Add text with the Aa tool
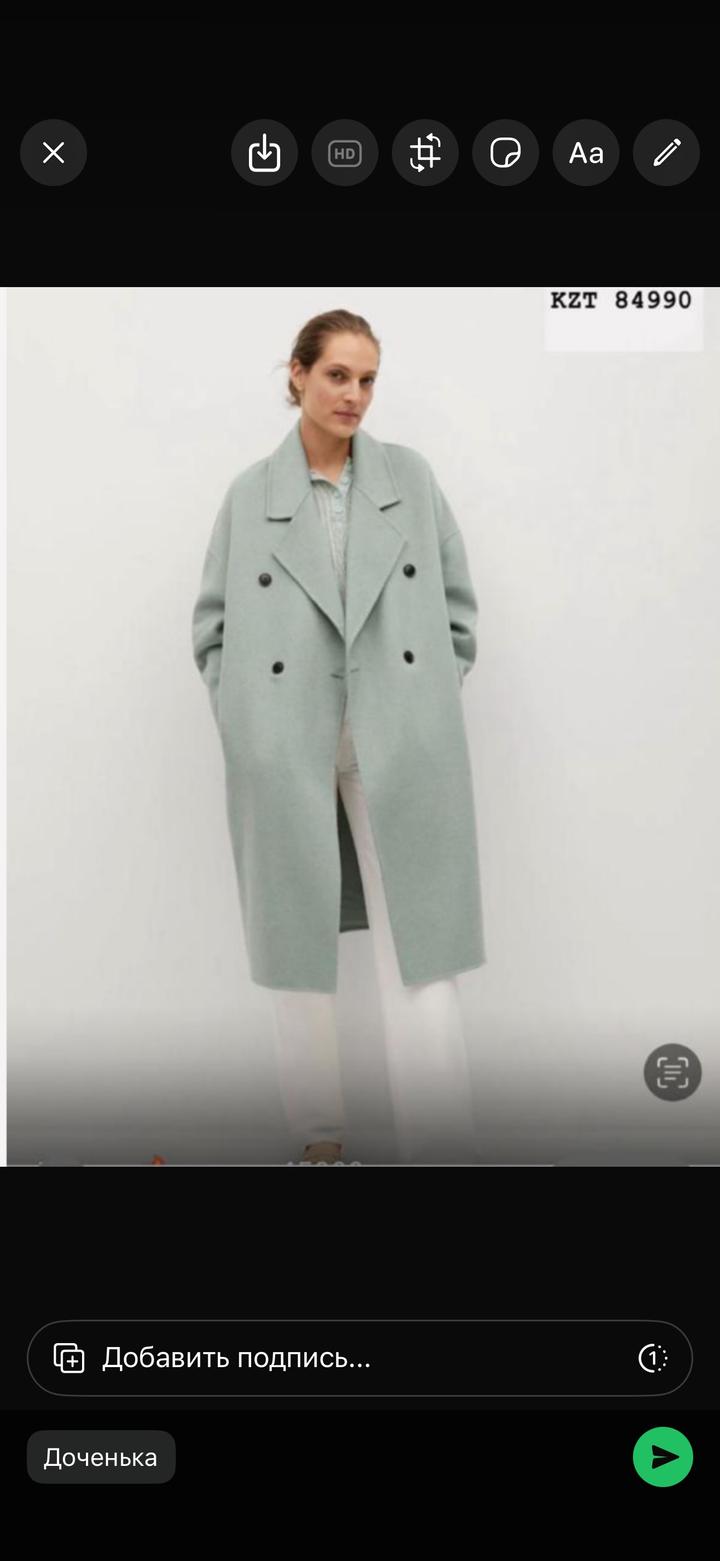Viewport: 720px width, 1561px height. pos(586,153)
